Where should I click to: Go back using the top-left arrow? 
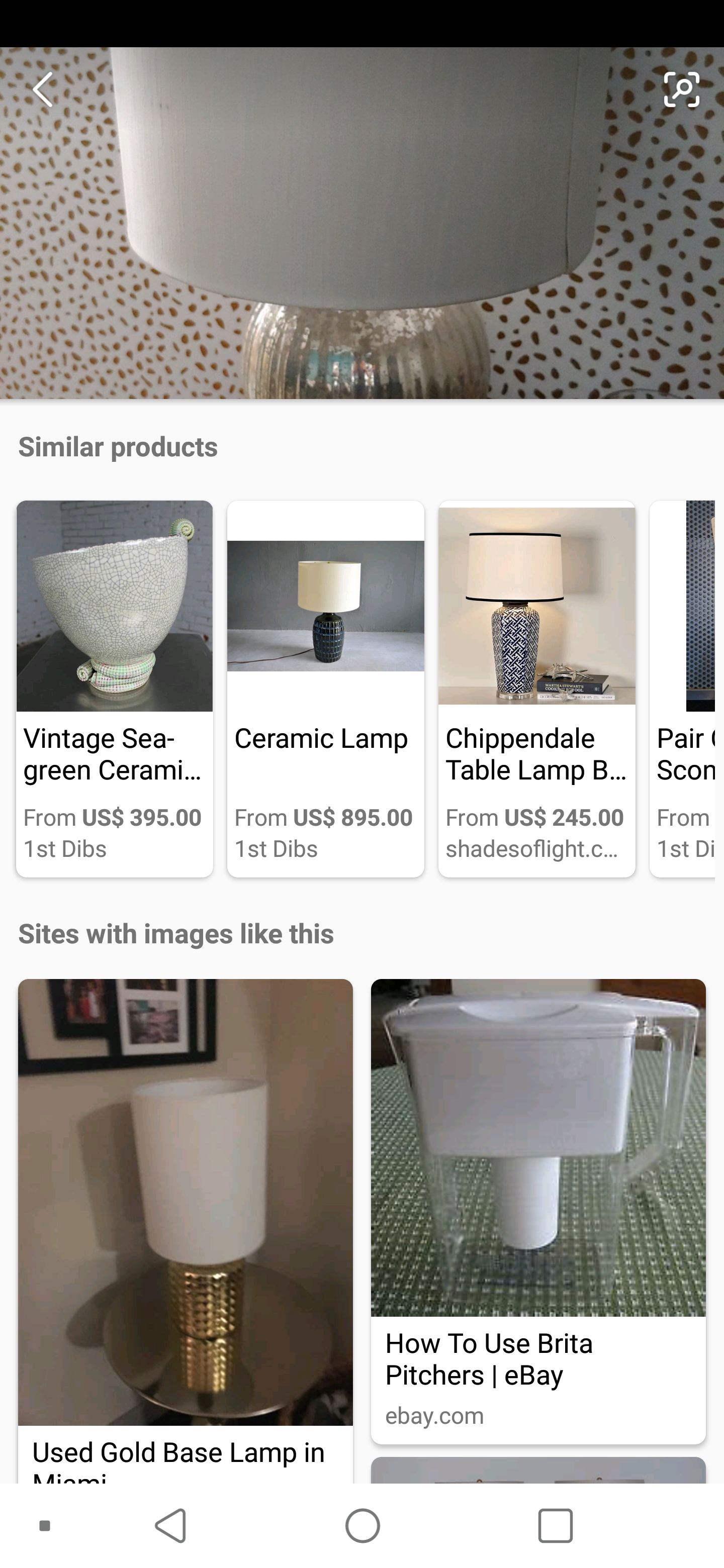click(43, 90)
